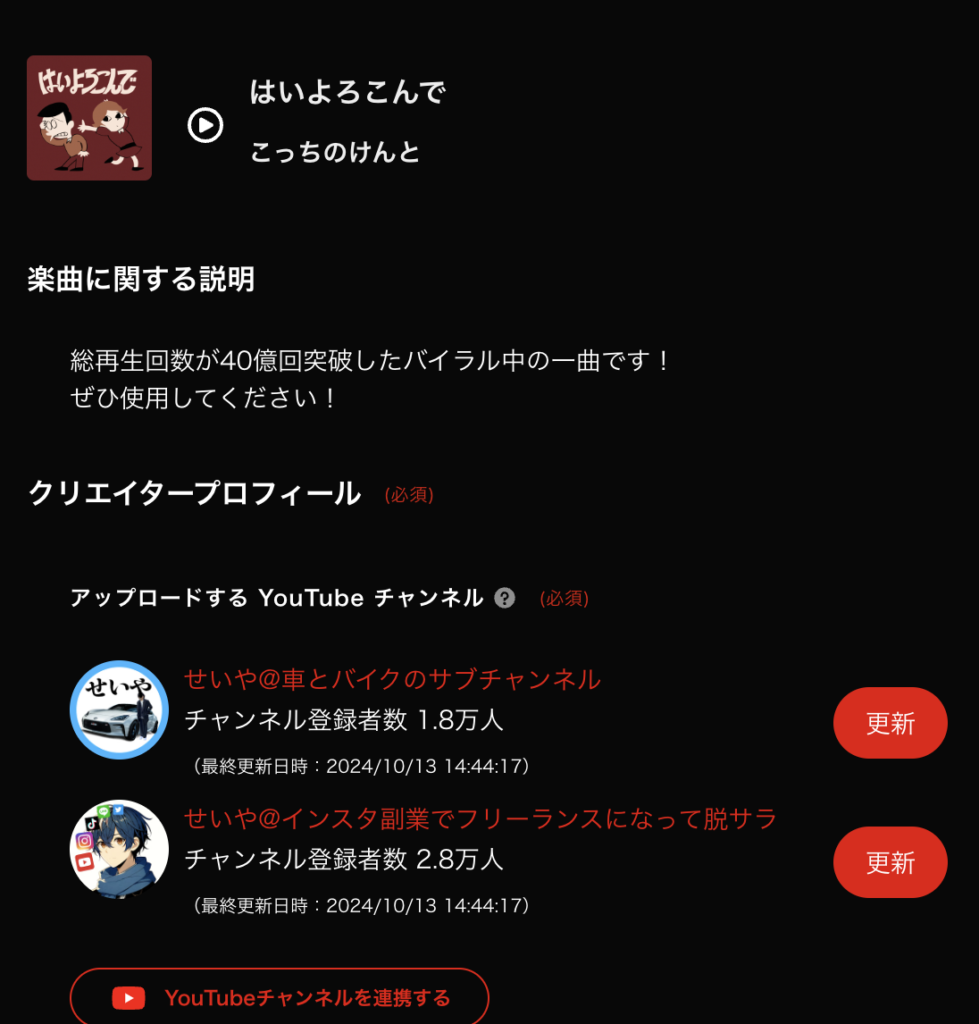Update the 2.8万人 subscriber channel

pos(889,862)
